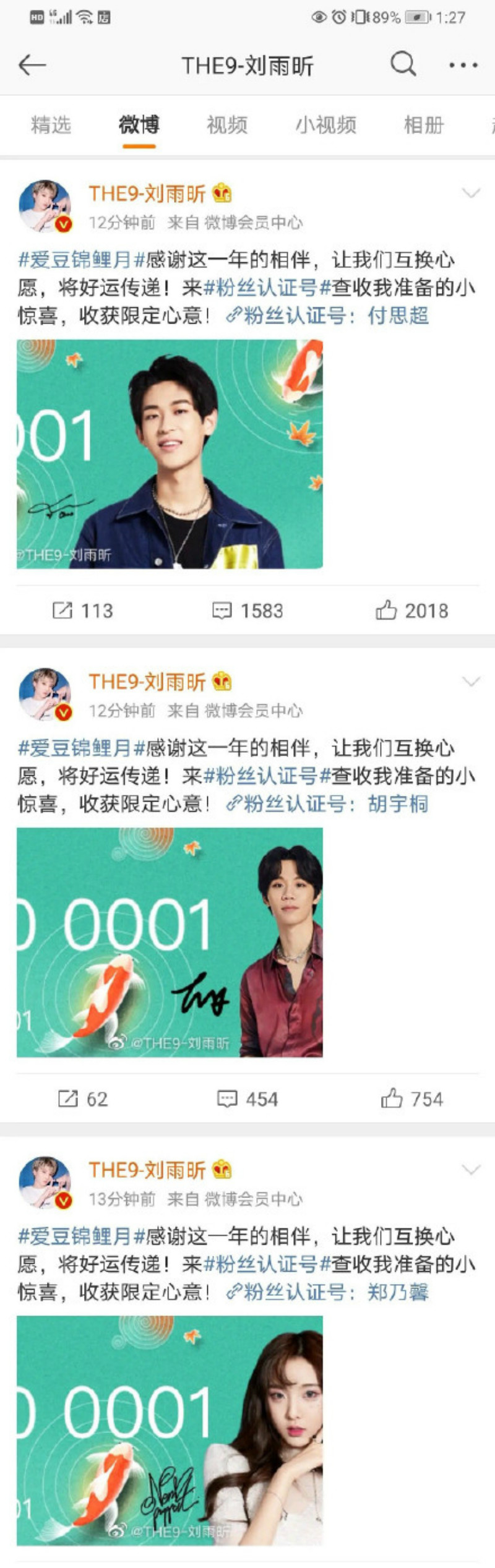Repost the post with 113 reposts
Image resolution: width=495 pixels, height=1568 pixels.
82,610
